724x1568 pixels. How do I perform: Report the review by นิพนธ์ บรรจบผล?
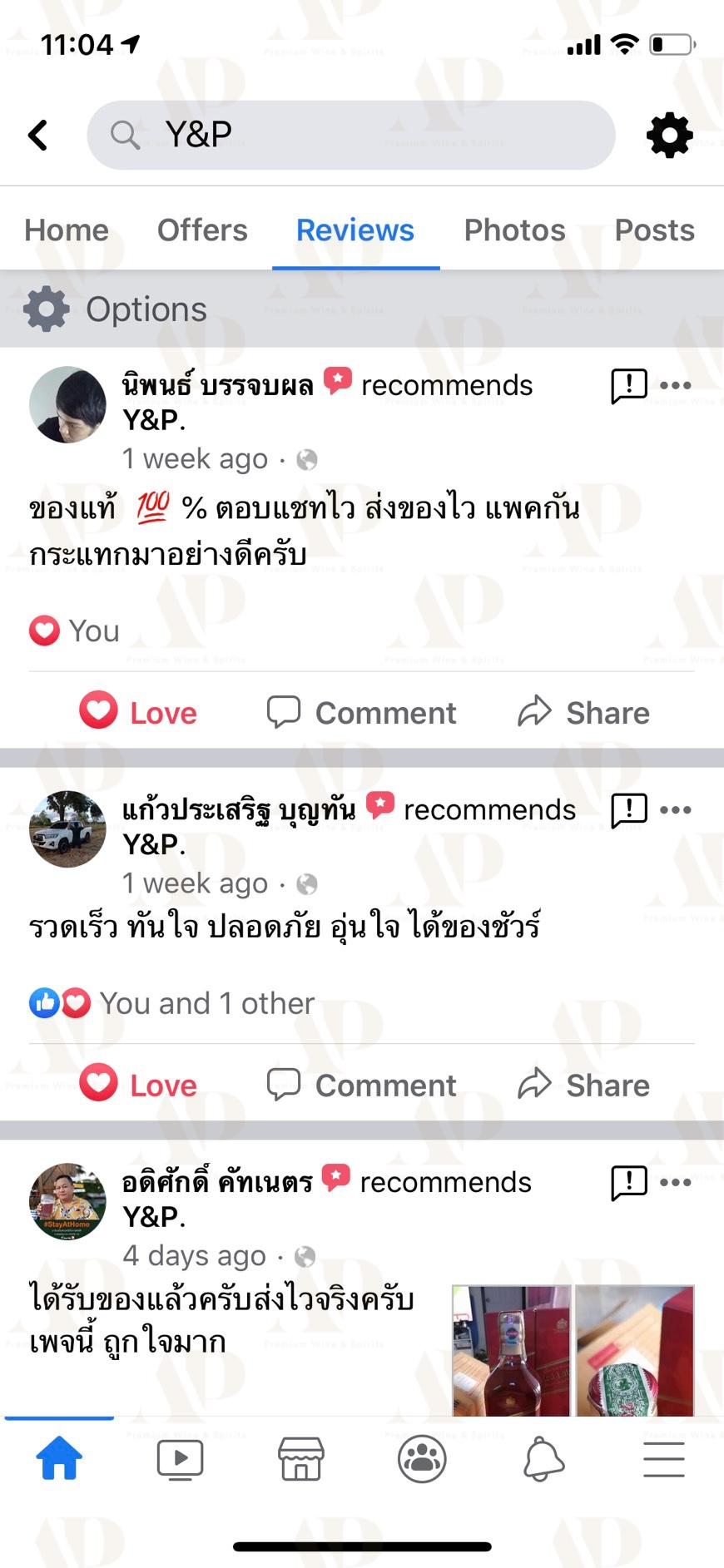click(628, 385)
